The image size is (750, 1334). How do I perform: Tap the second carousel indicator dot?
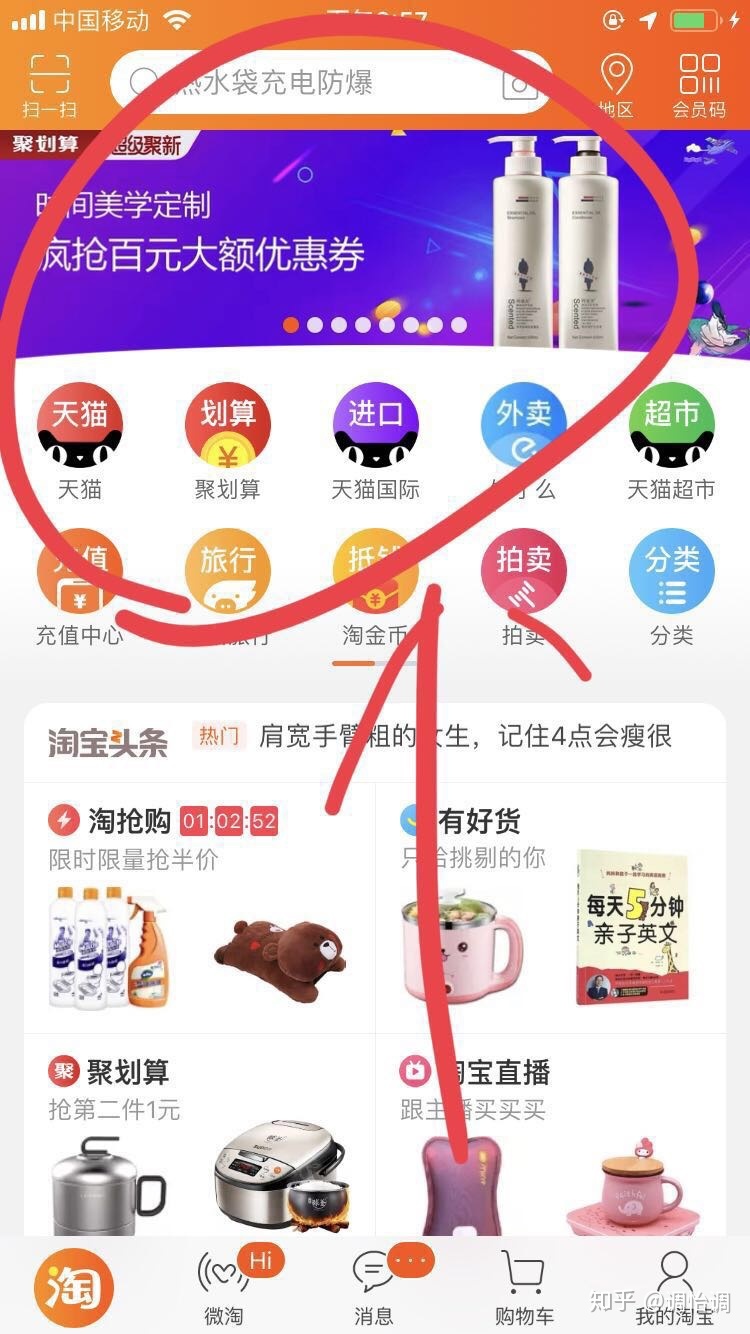click(x=315, y=325)
